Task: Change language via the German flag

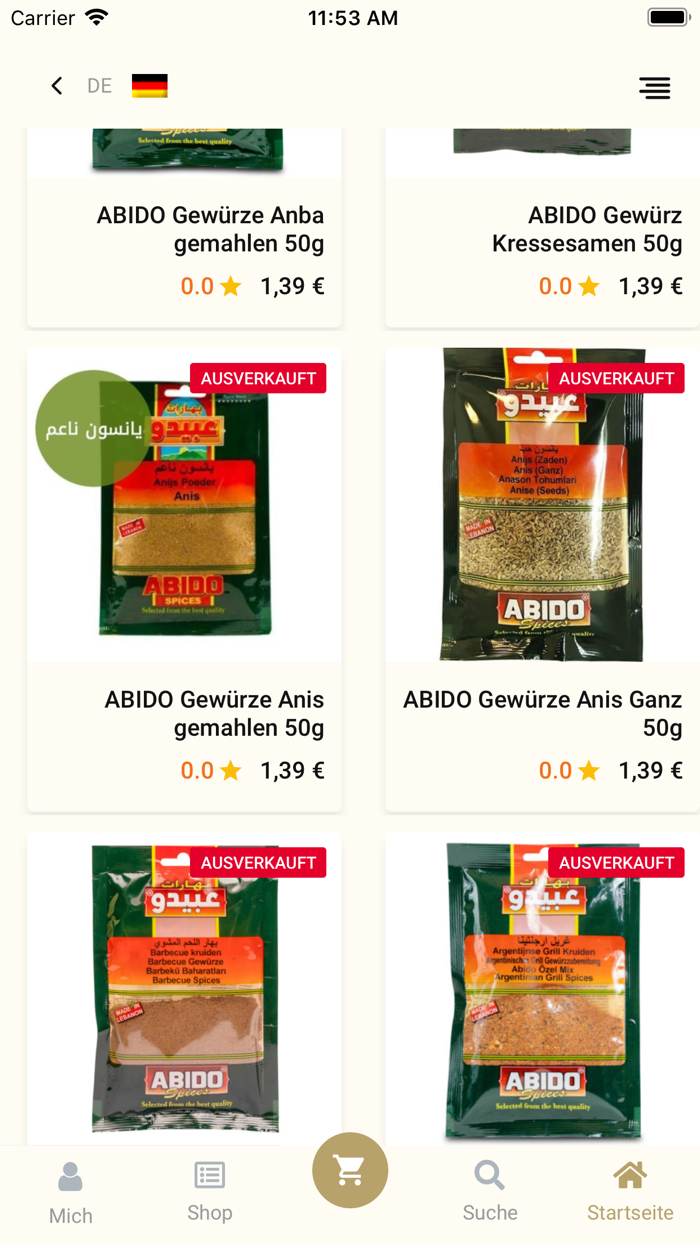Action: [150, 86]
